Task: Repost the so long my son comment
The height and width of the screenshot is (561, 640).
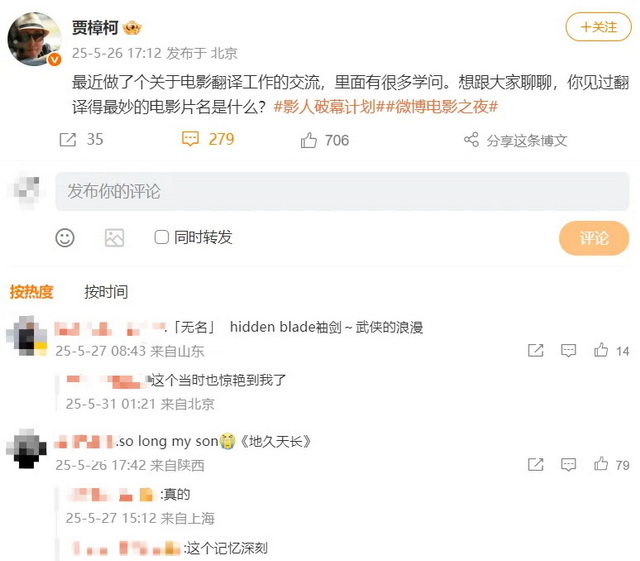Action: click(x=535, y=465)
